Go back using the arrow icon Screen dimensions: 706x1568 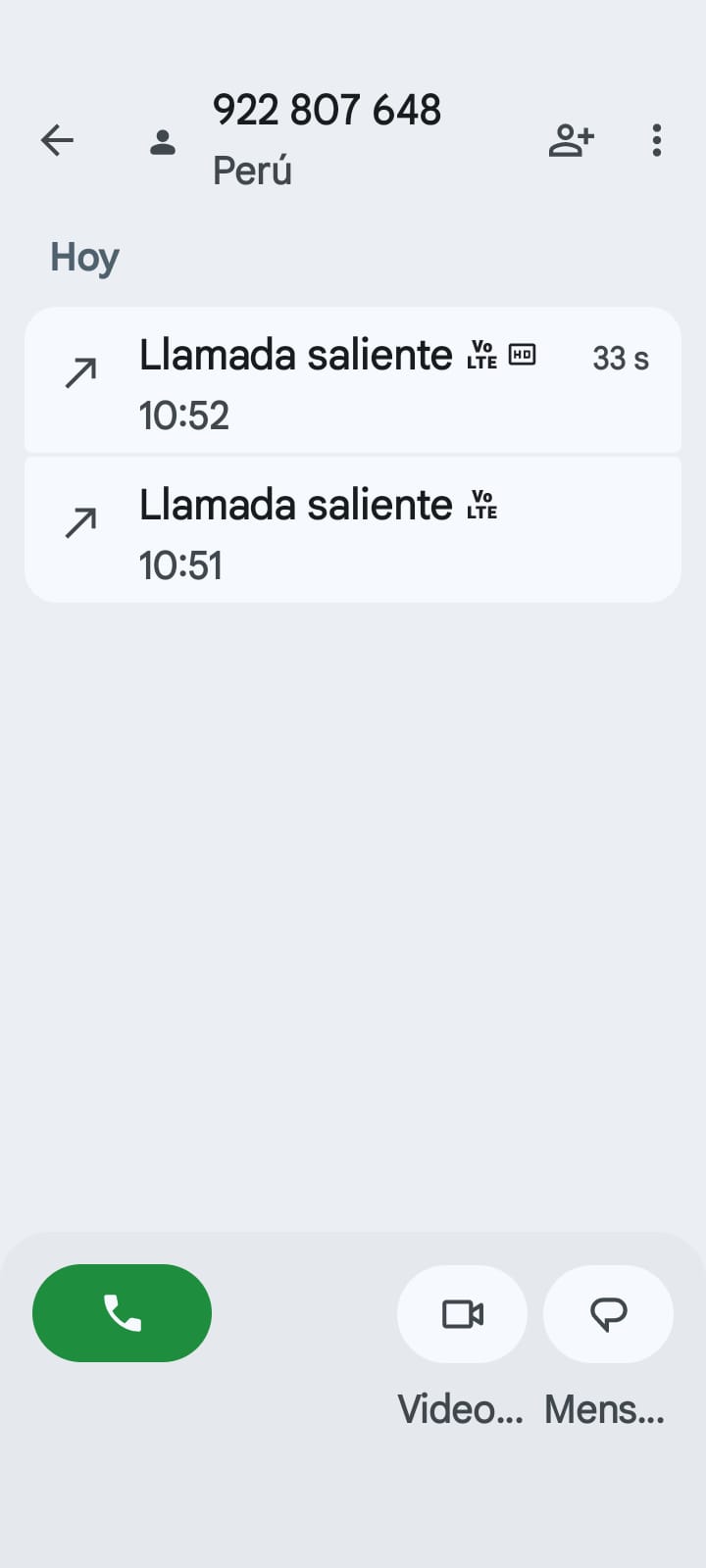57,140
